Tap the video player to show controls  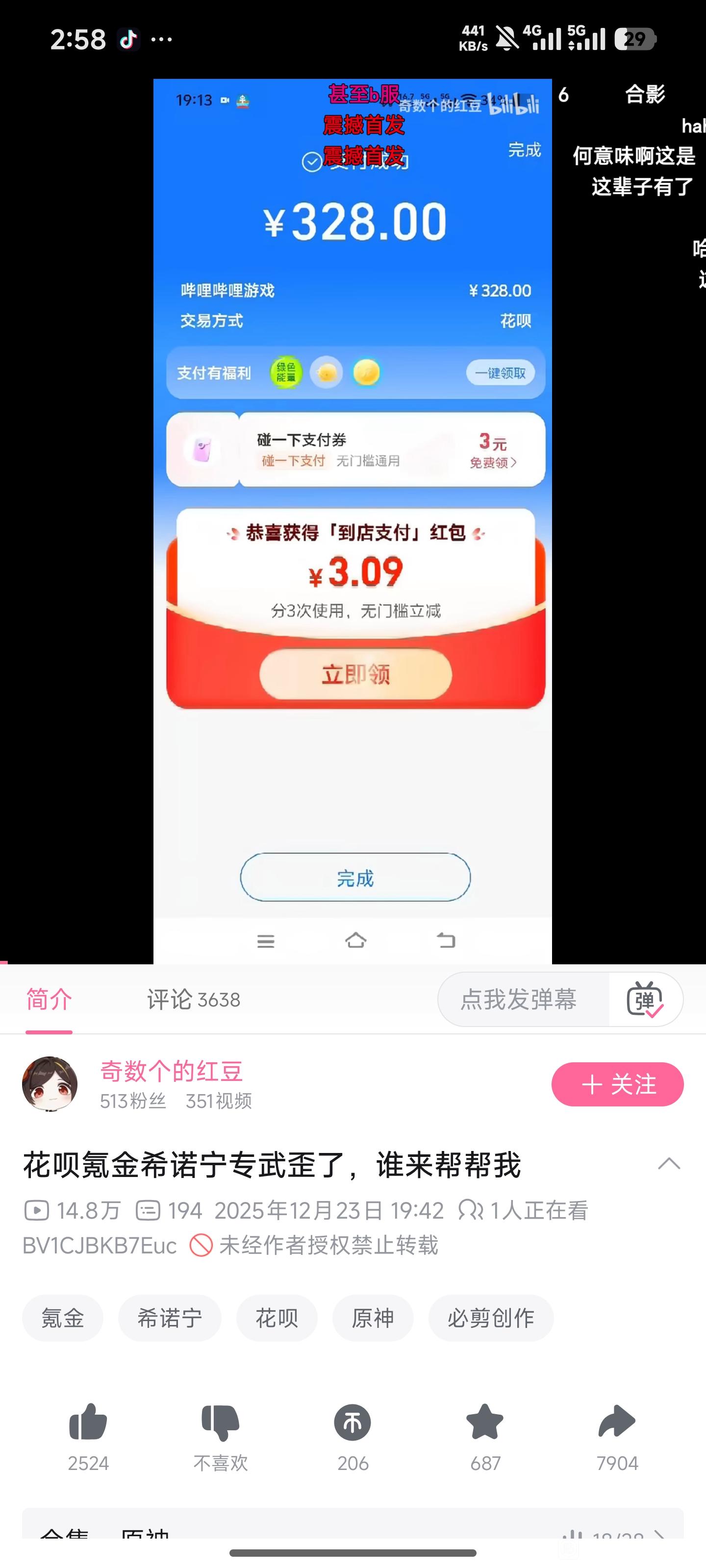coord(353,517)
